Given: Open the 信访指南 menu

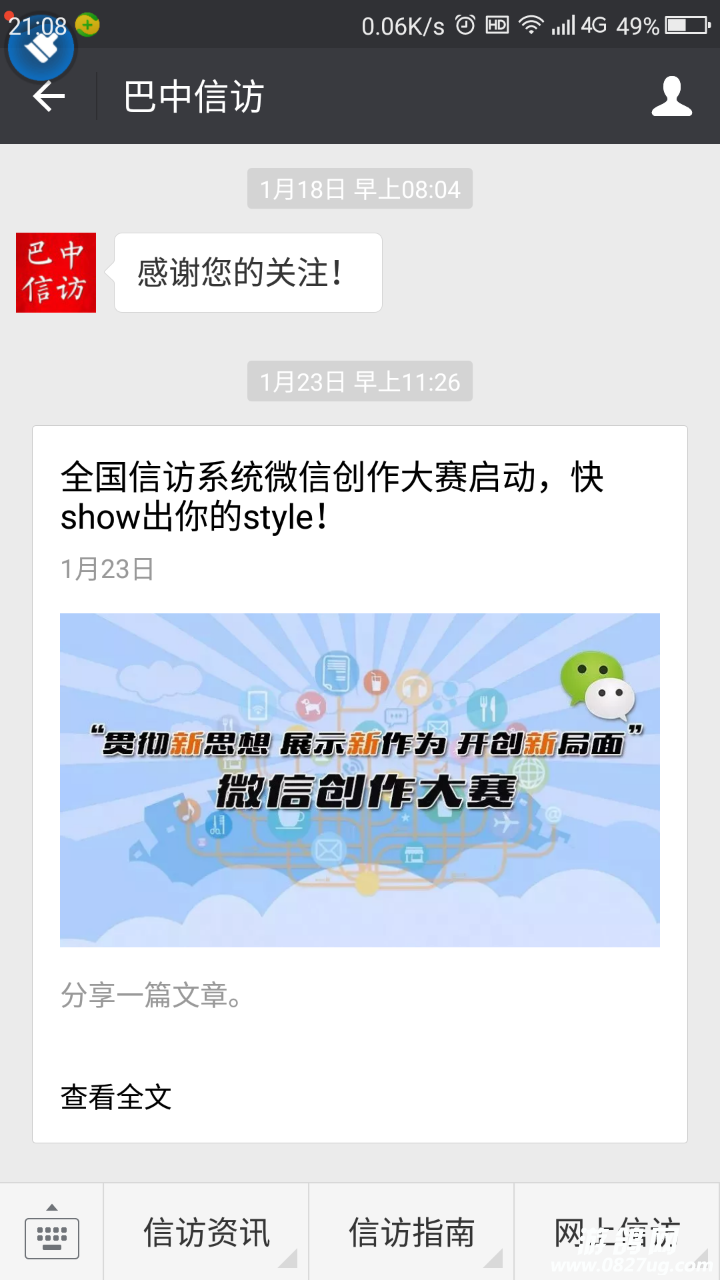Looking at the screenshot, I should (412, 1233).
